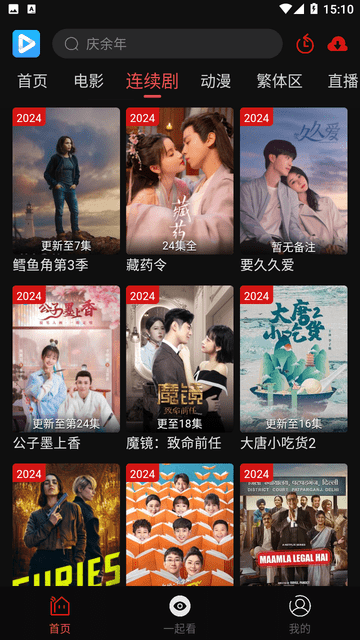Open the watch history clock icon
This screenshot has width=360, height=640.
305,44
